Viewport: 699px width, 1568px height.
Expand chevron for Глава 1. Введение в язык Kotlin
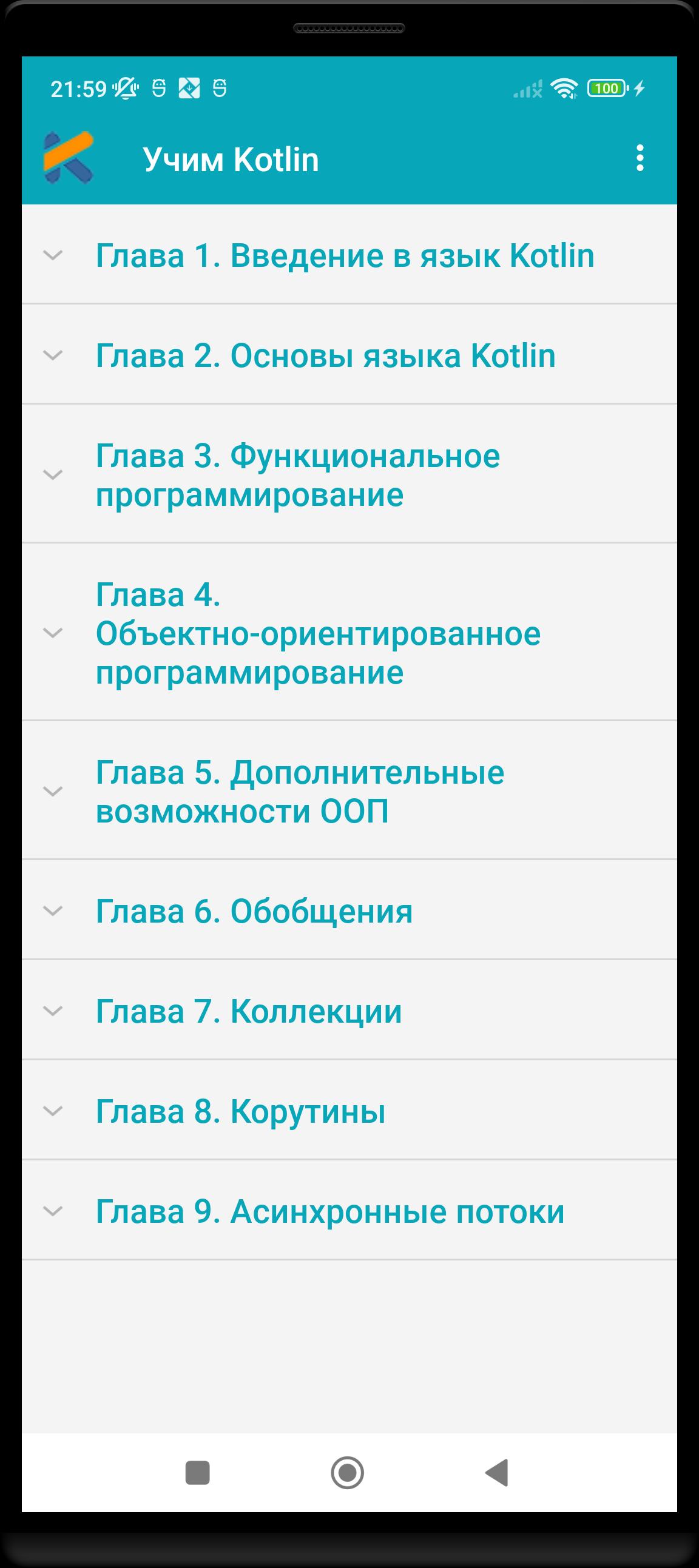click(x=53, y=255)
